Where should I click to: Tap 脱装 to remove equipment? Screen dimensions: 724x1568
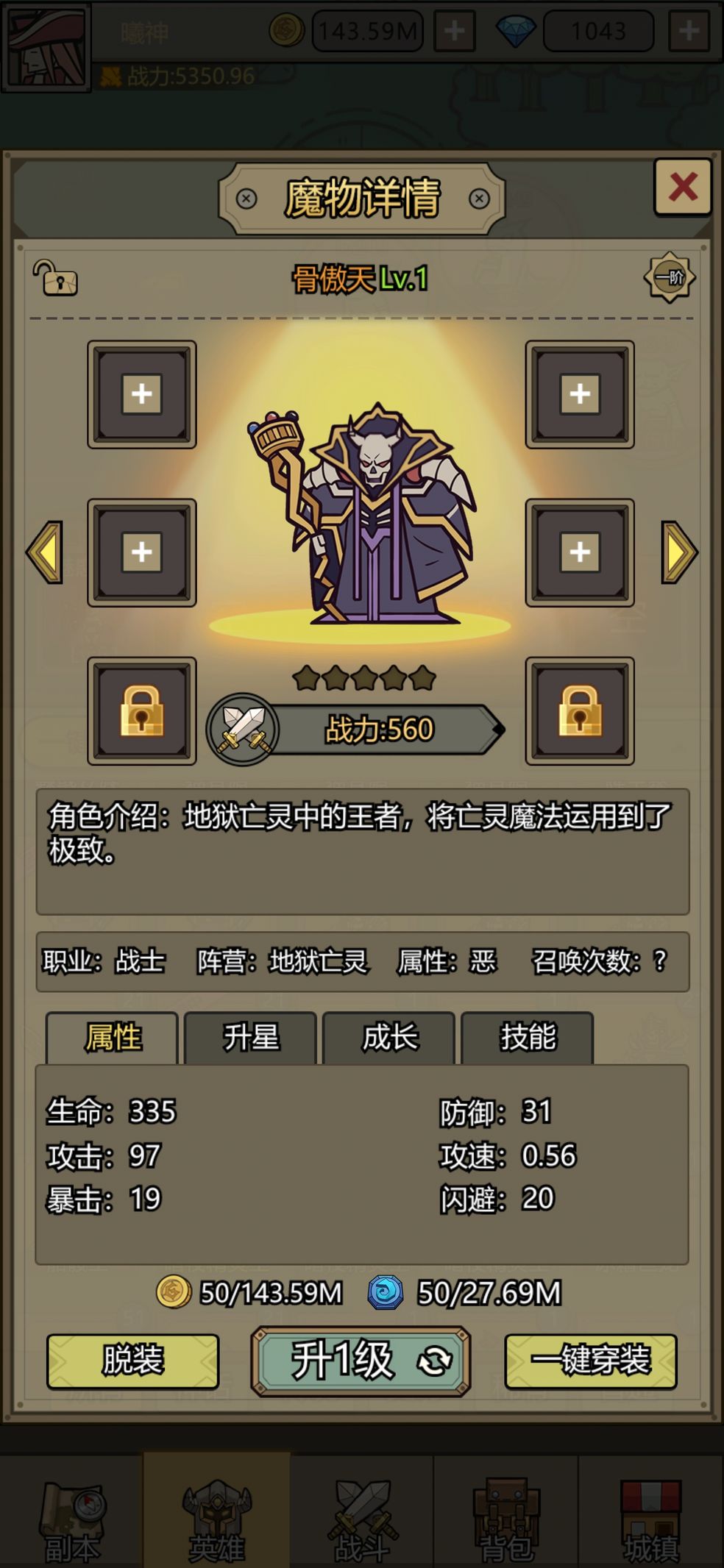(133, 1360)
